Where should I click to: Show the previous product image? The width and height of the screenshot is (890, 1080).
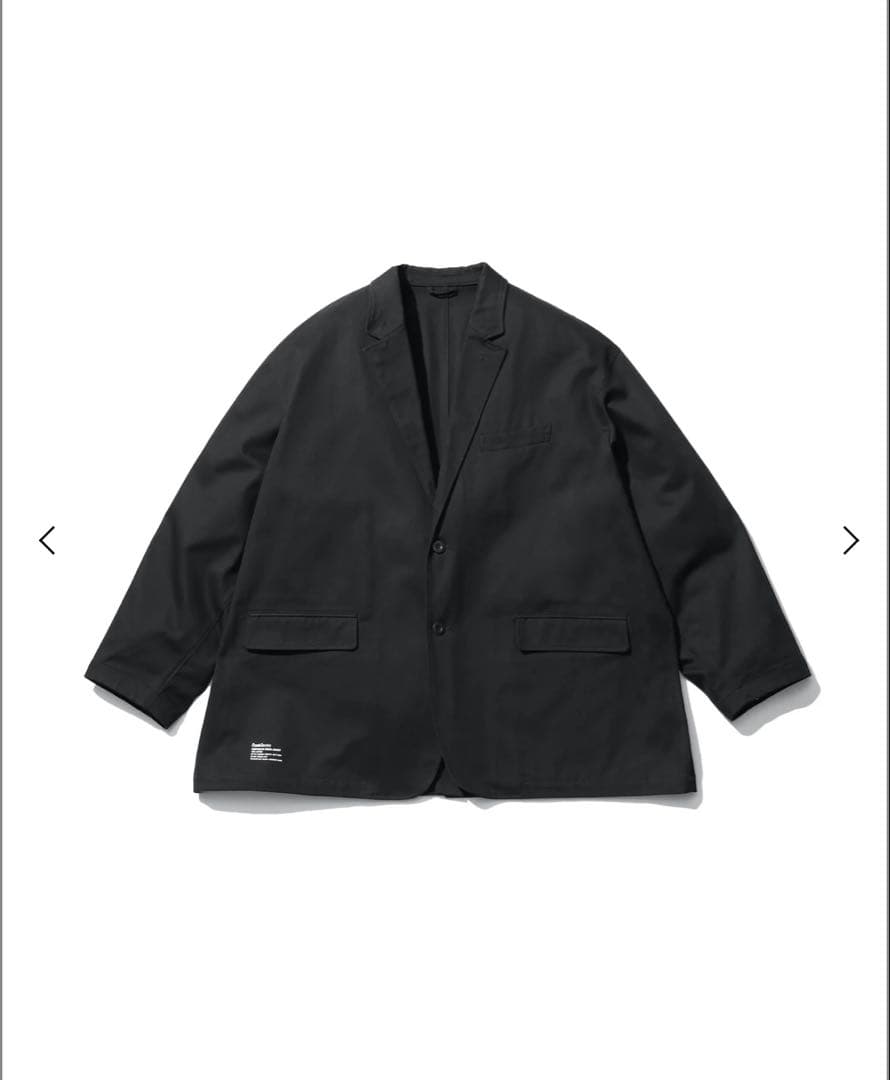click(47, 540)
